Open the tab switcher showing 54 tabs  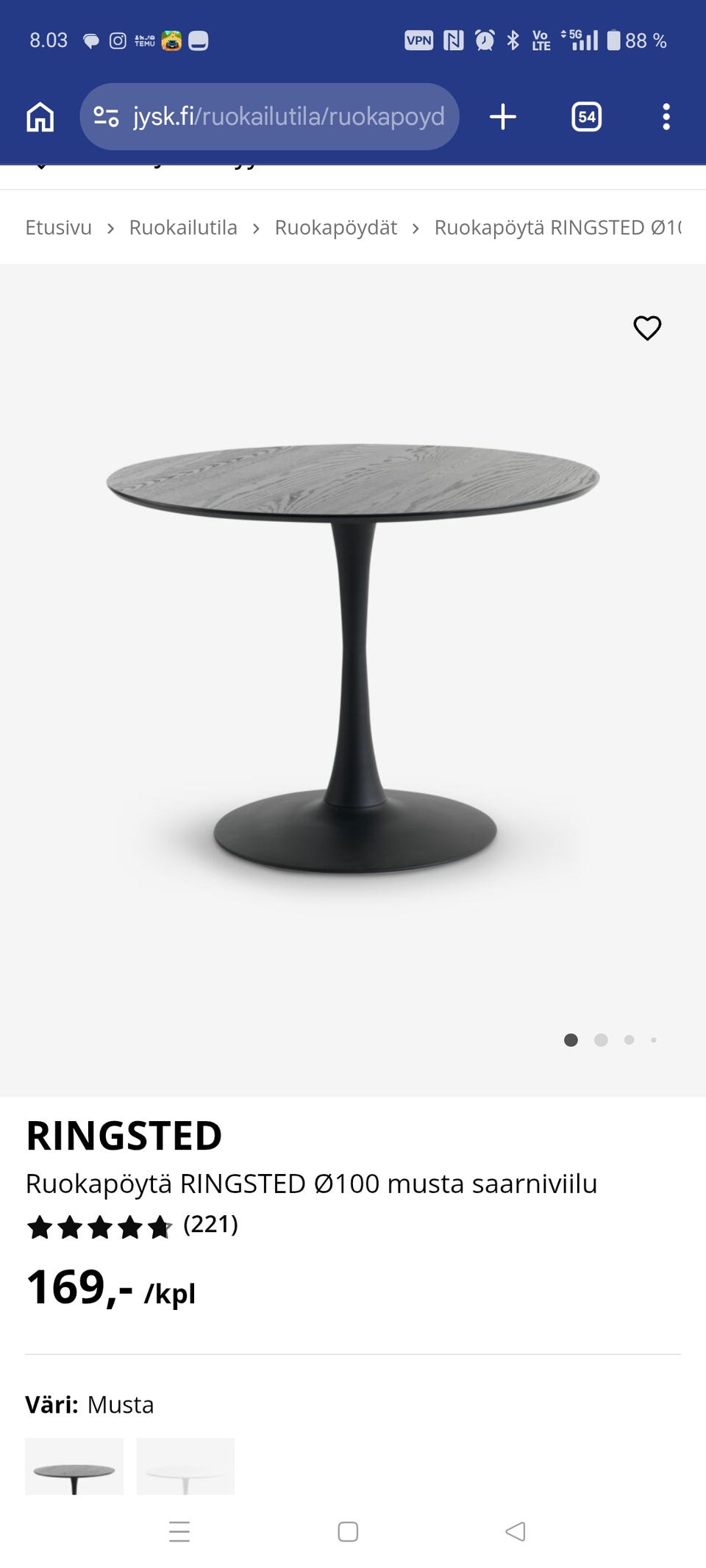click(x=586, y=117)
